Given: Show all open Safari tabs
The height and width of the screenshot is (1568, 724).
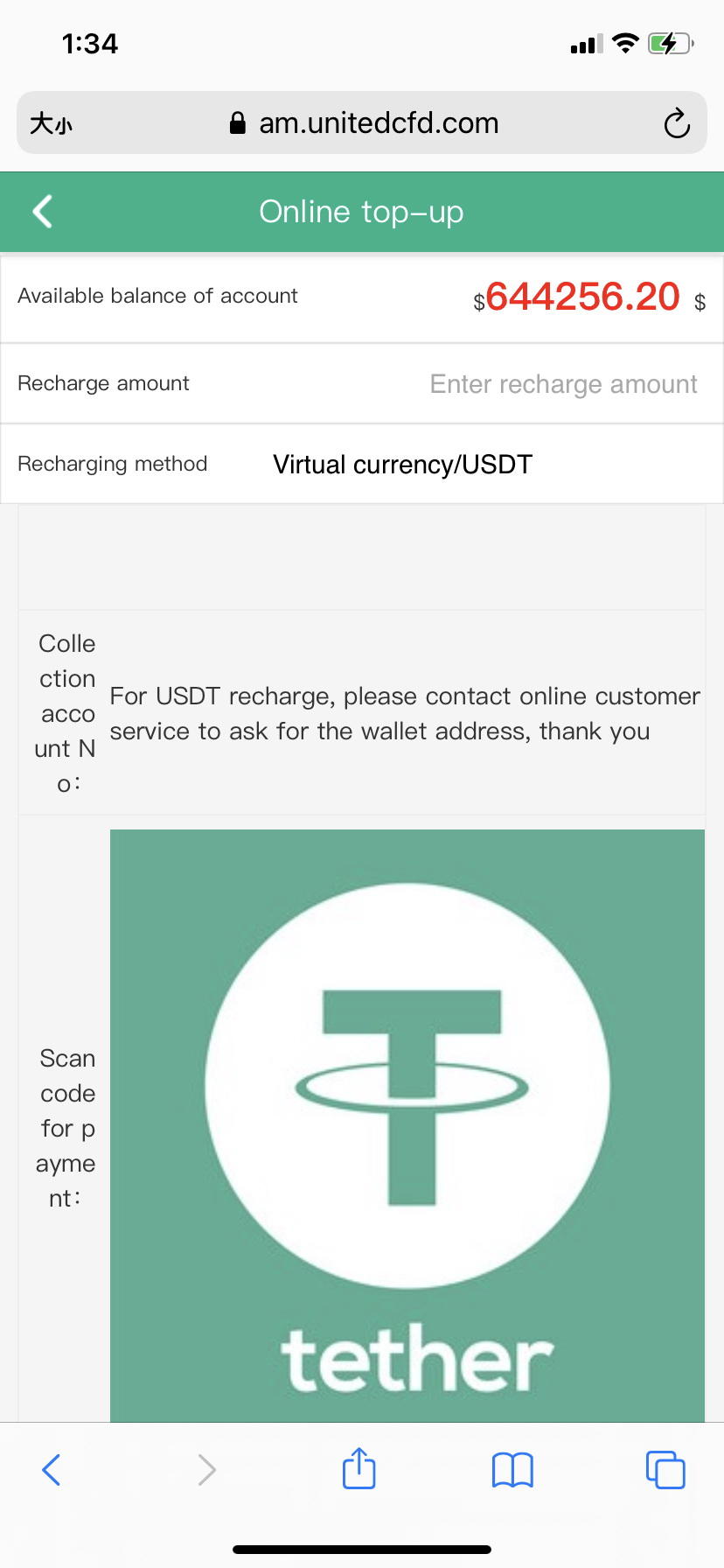Looking at the screenshot, I should click(665, 1470).
